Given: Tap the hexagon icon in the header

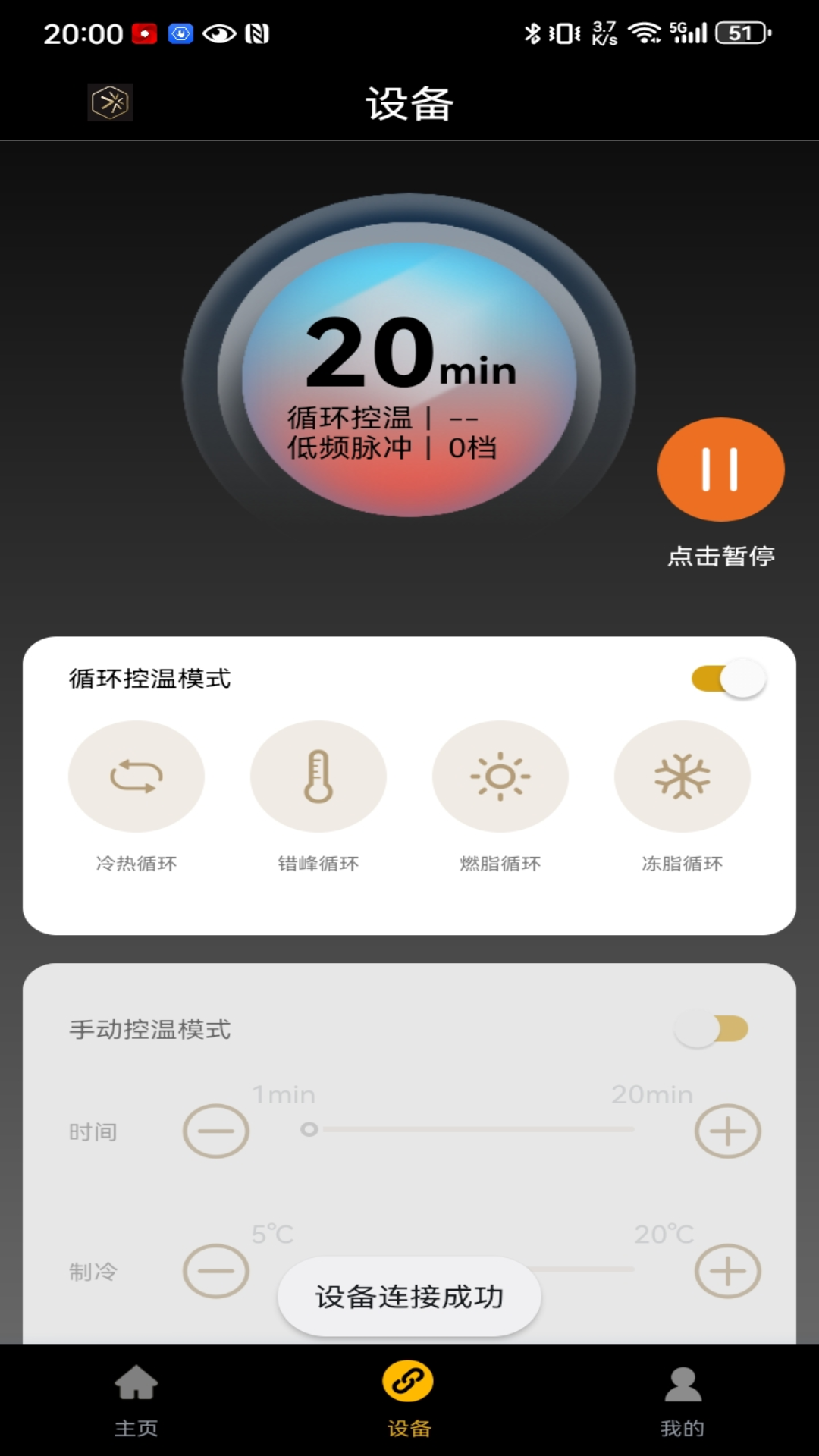Looking at the screenshot, I should (x=111, y=102).
